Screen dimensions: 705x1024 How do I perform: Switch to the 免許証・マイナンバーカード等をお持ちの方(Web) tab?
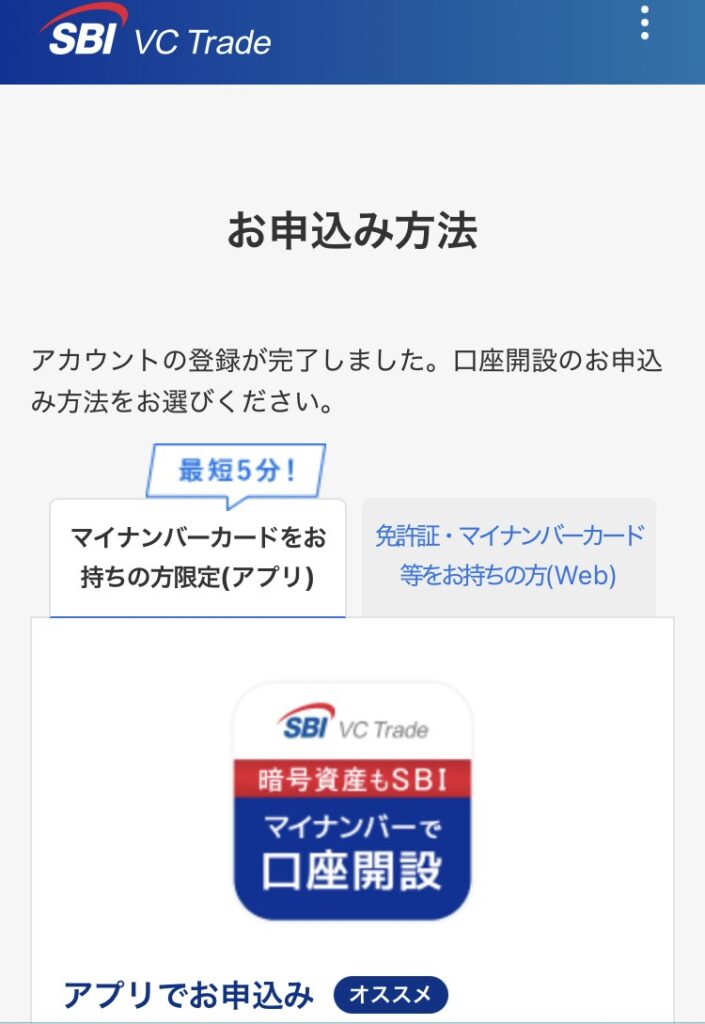509,556
